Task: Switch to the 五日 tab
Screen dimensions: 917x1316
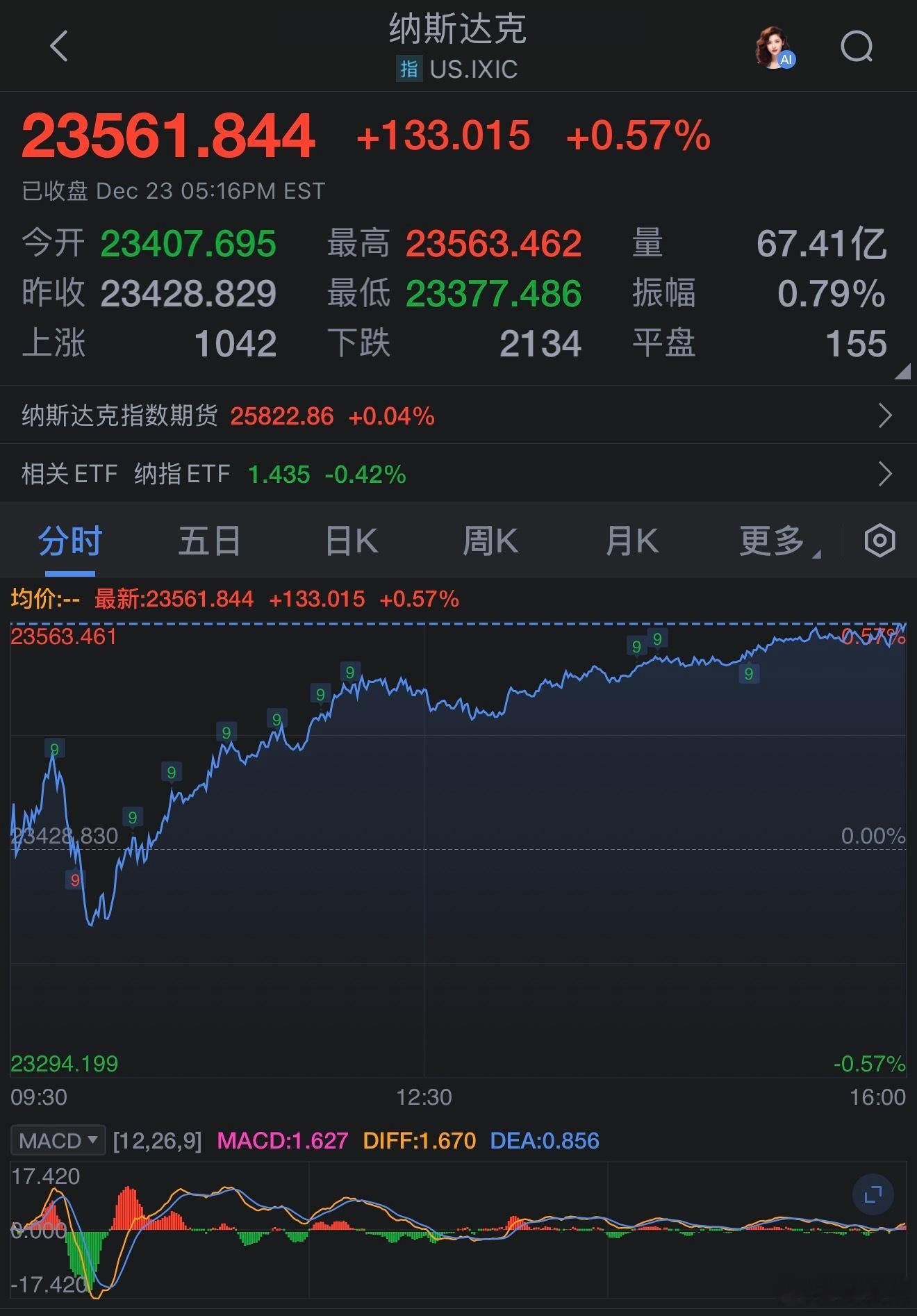Action: [208, 541]
